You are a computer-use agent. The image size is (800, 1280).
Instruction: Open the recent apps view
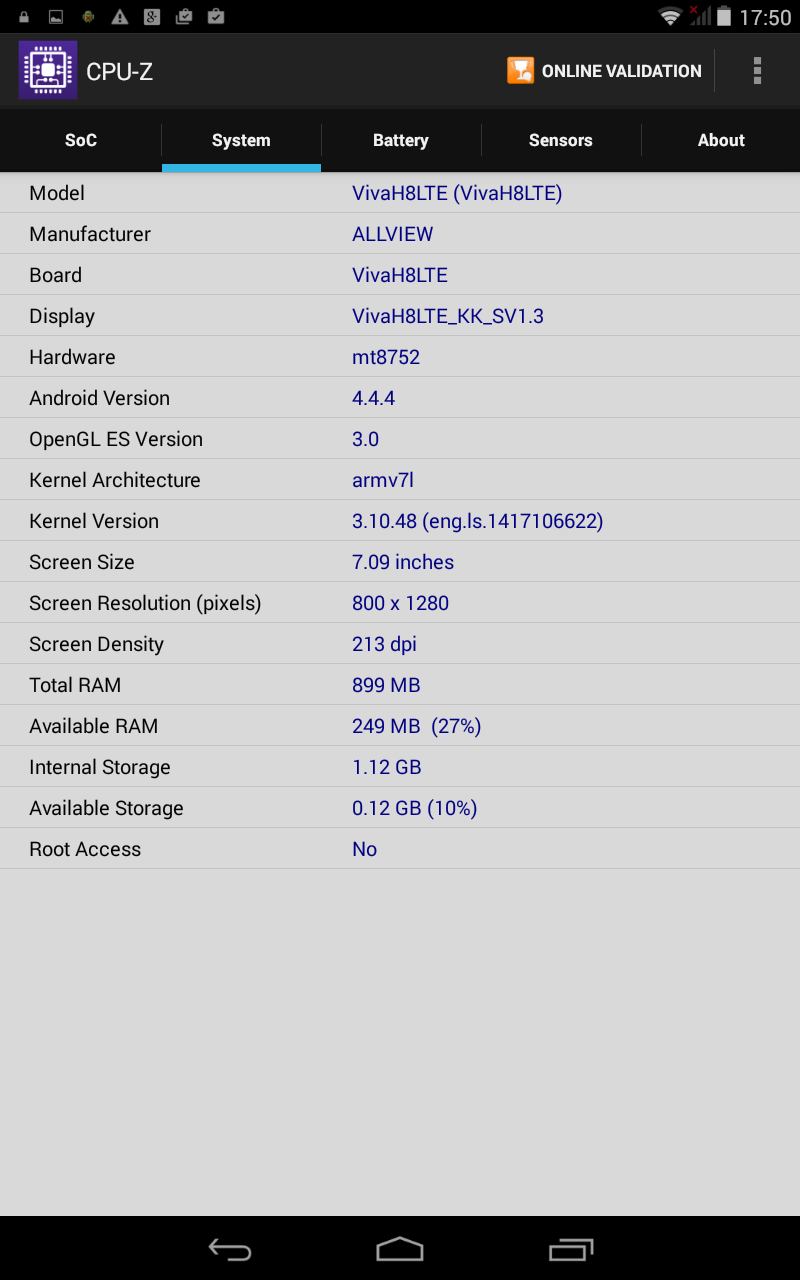coord(571,1249)
